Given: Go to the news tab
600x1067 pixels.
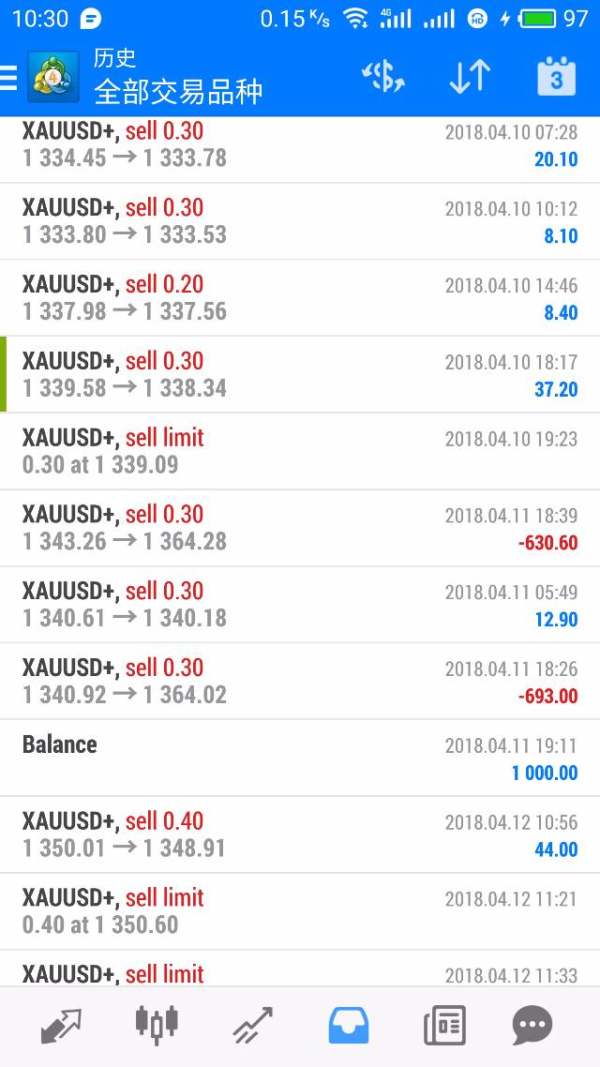Looking at the screenshot, I should [444, 1025].
